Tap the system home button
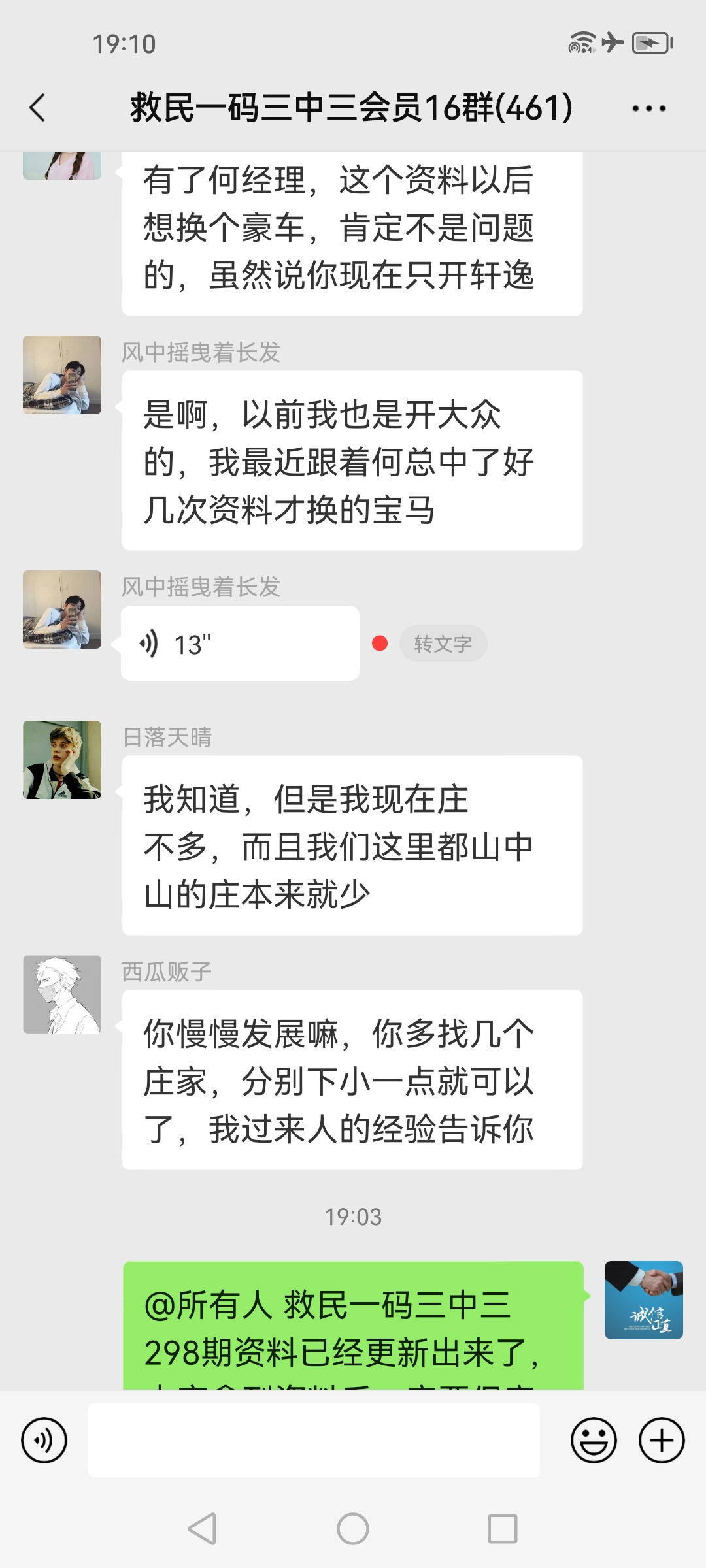This screenshot has height=1568, width=706. point(353,1529)
